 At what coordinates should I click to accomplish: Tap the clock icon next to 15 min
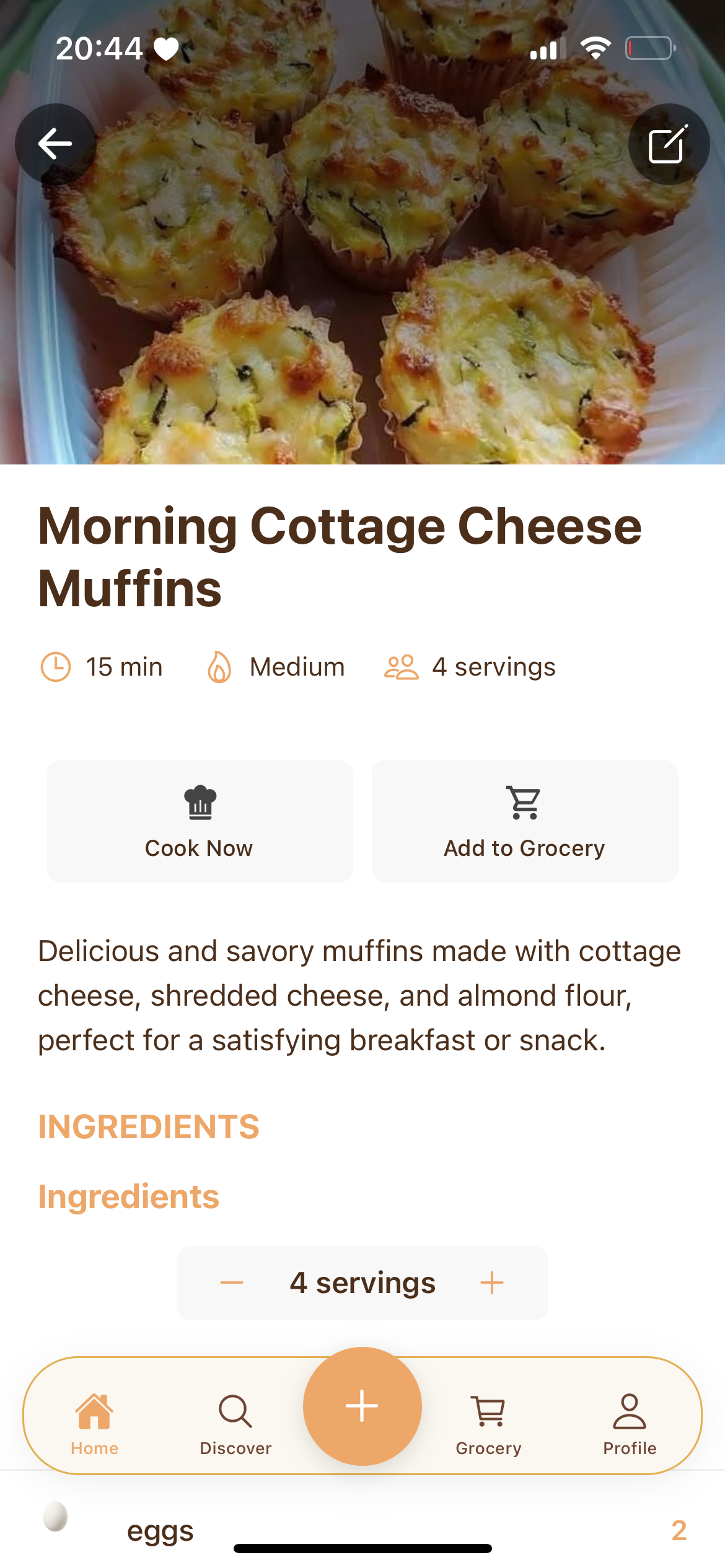(55, 667)
